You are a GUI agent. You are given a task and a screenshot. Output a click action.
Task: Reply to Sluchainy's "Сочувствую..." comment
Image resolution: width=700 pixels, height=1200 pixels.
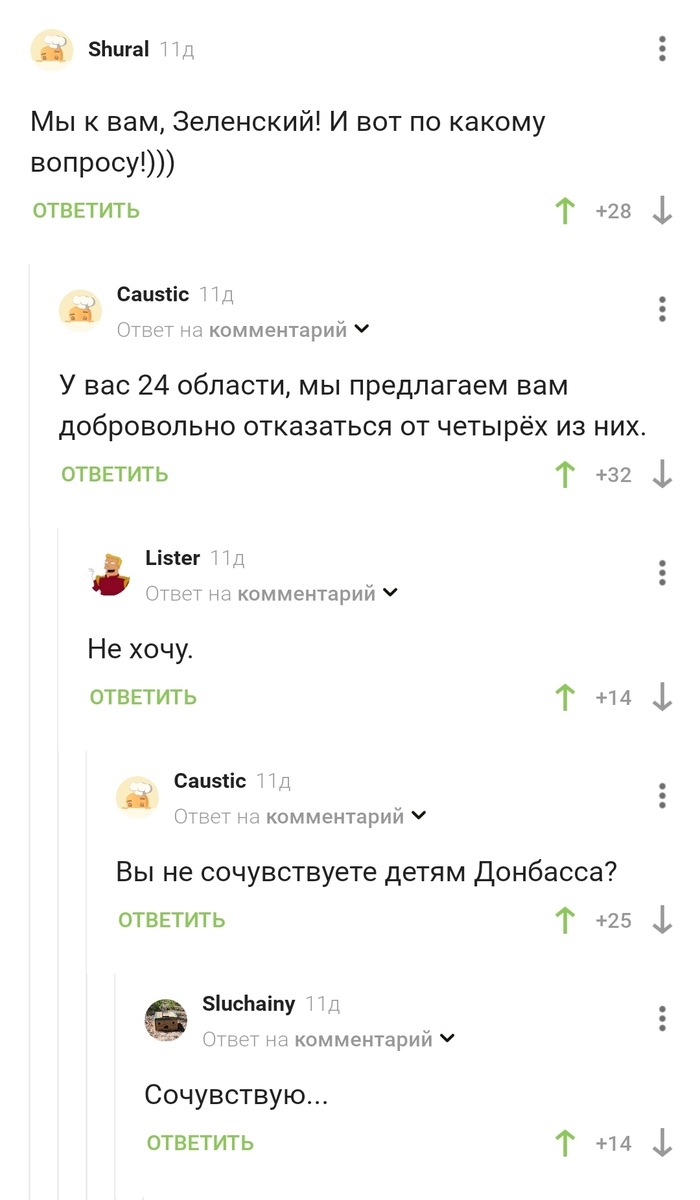click(x=200, y=1143)
